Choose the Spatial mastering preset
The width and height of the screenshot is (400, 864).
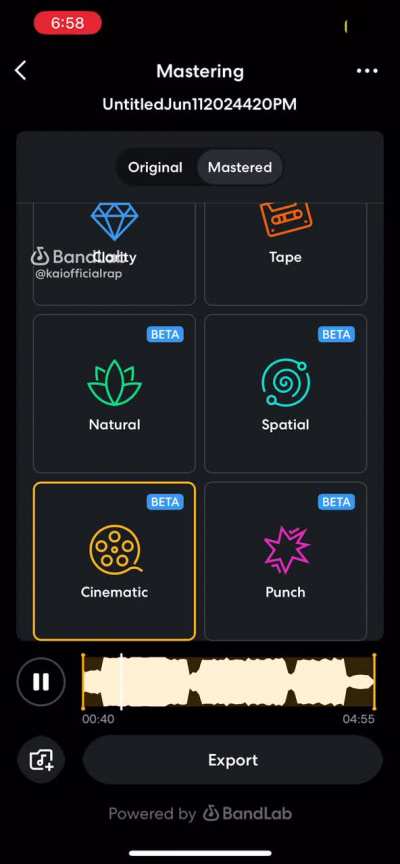click(x=285, y=393)
